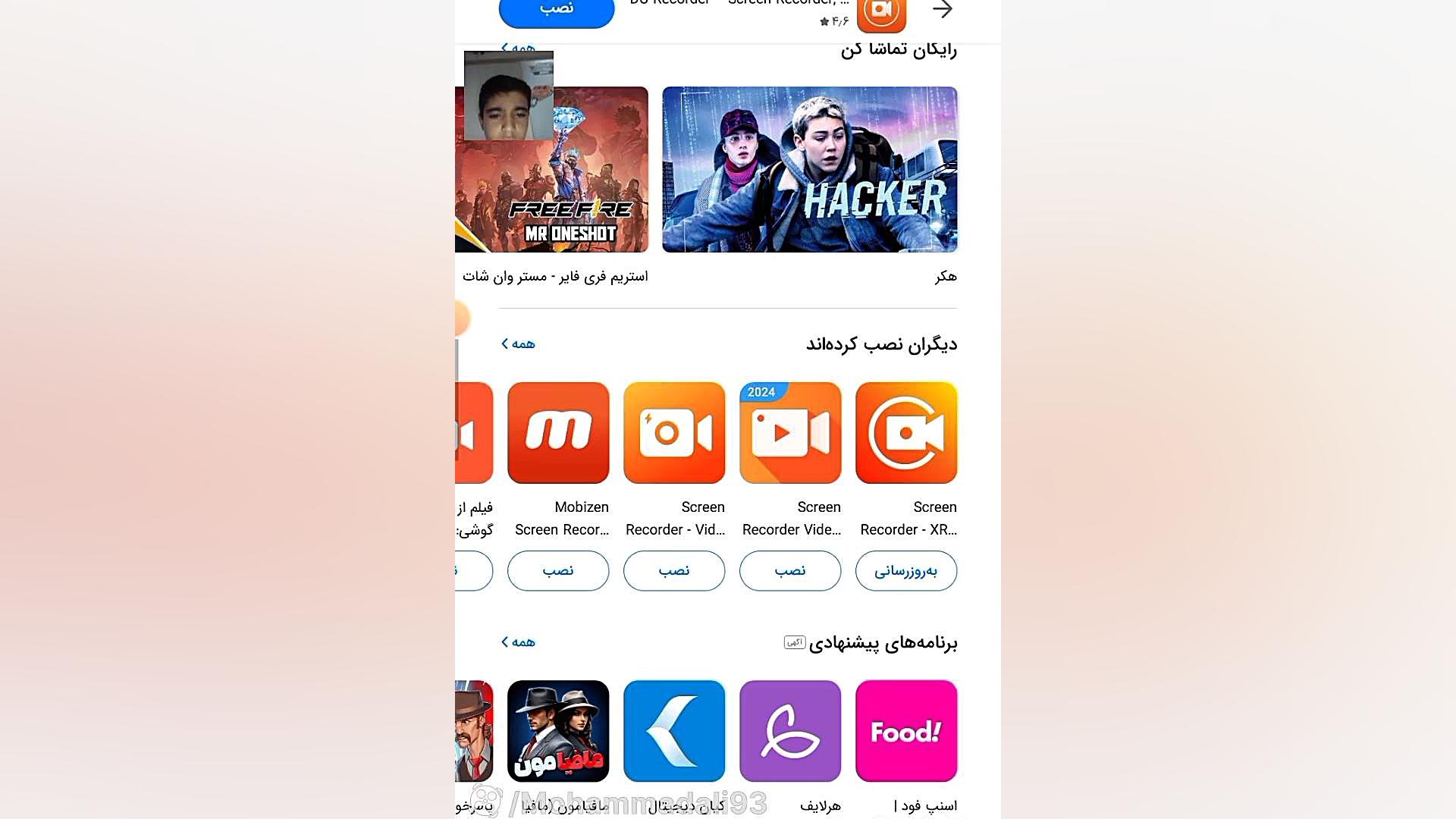The image size is (1456, 819).
Task: Open the Hacker (هکر) video tile
Action: tap(809, 169)
